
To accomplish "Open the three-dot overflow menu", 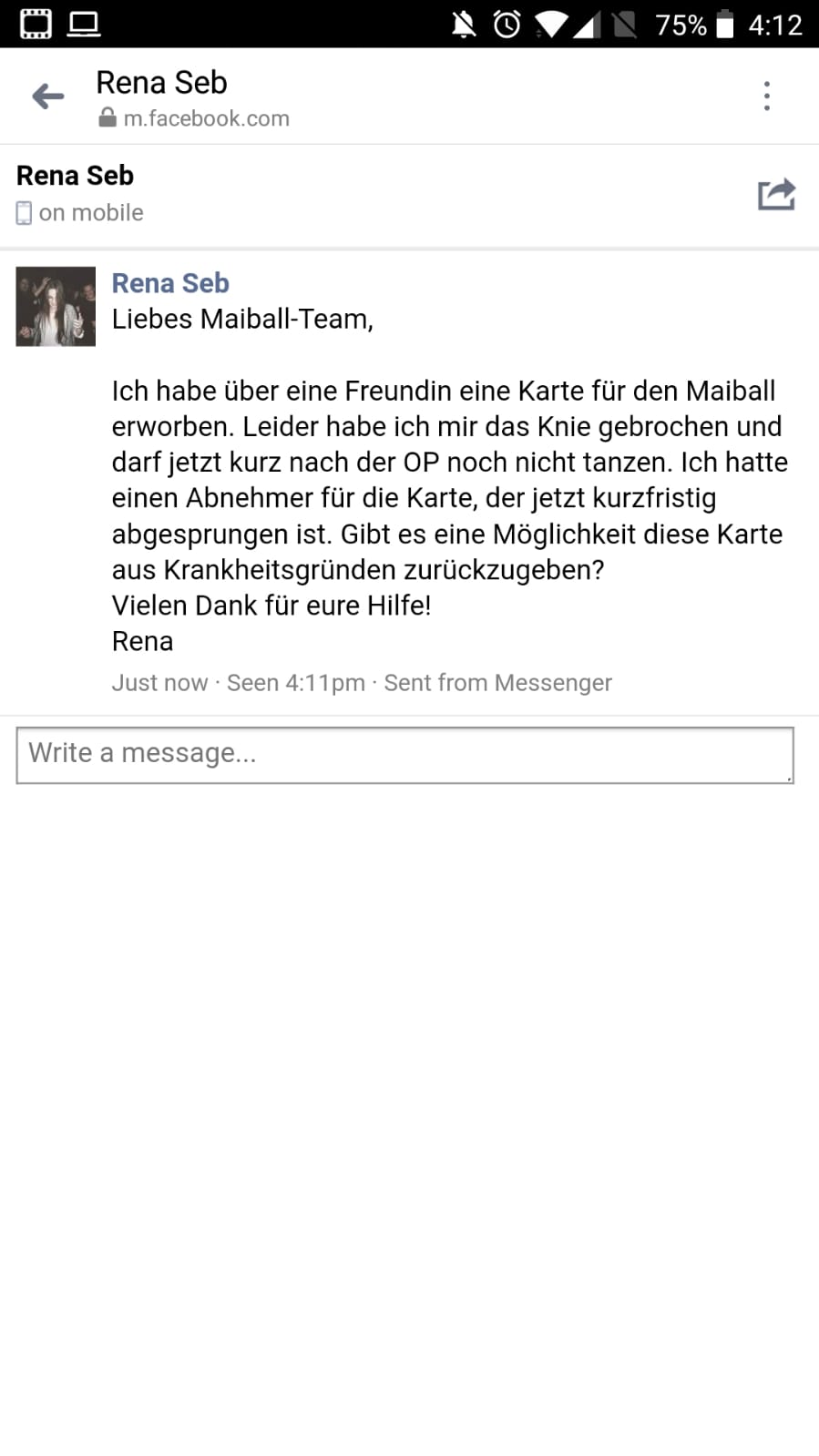I will (x=766, y=96).
